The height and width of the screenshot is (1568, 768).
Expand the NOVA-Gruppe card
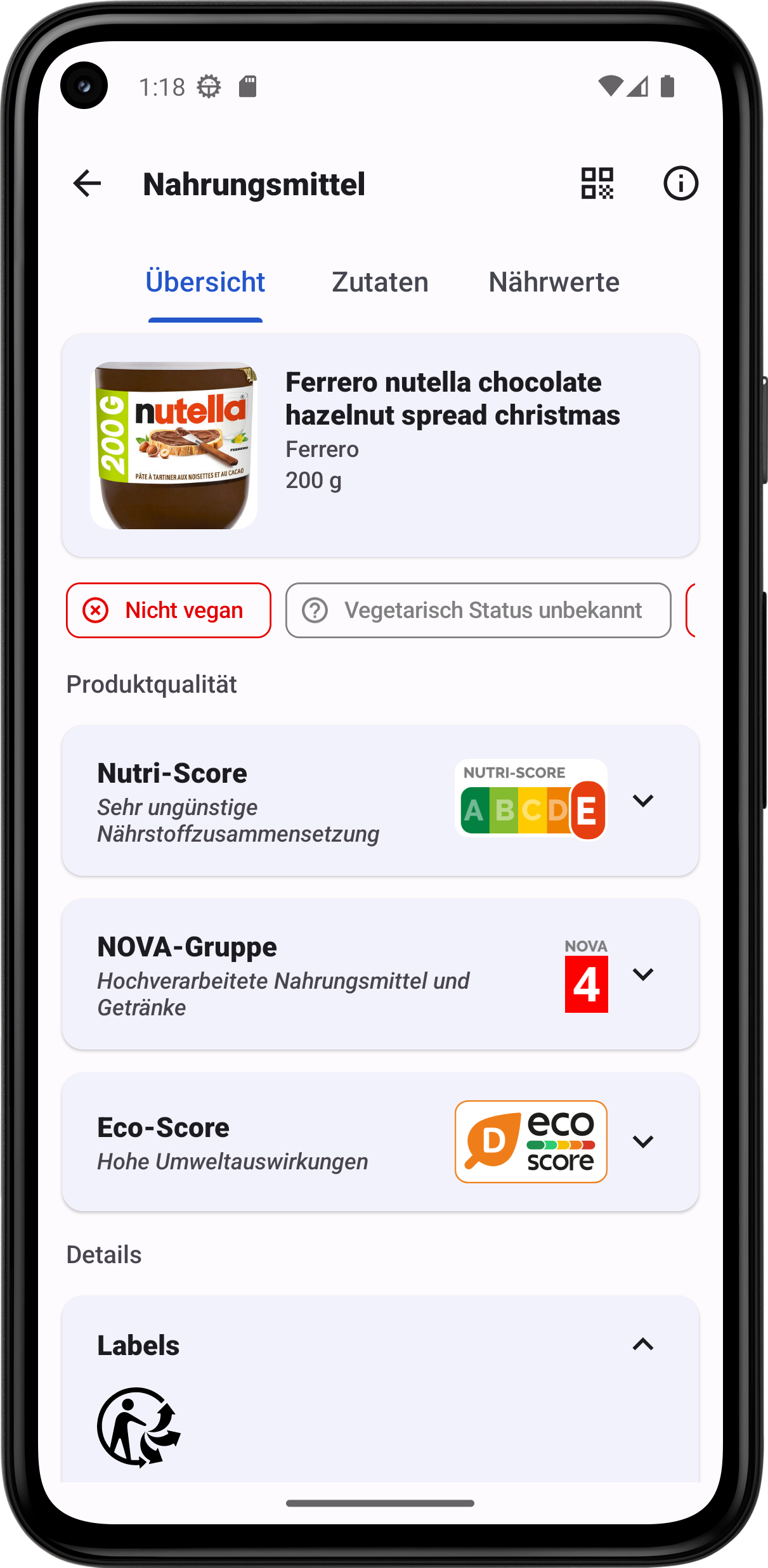coord(642,974)
